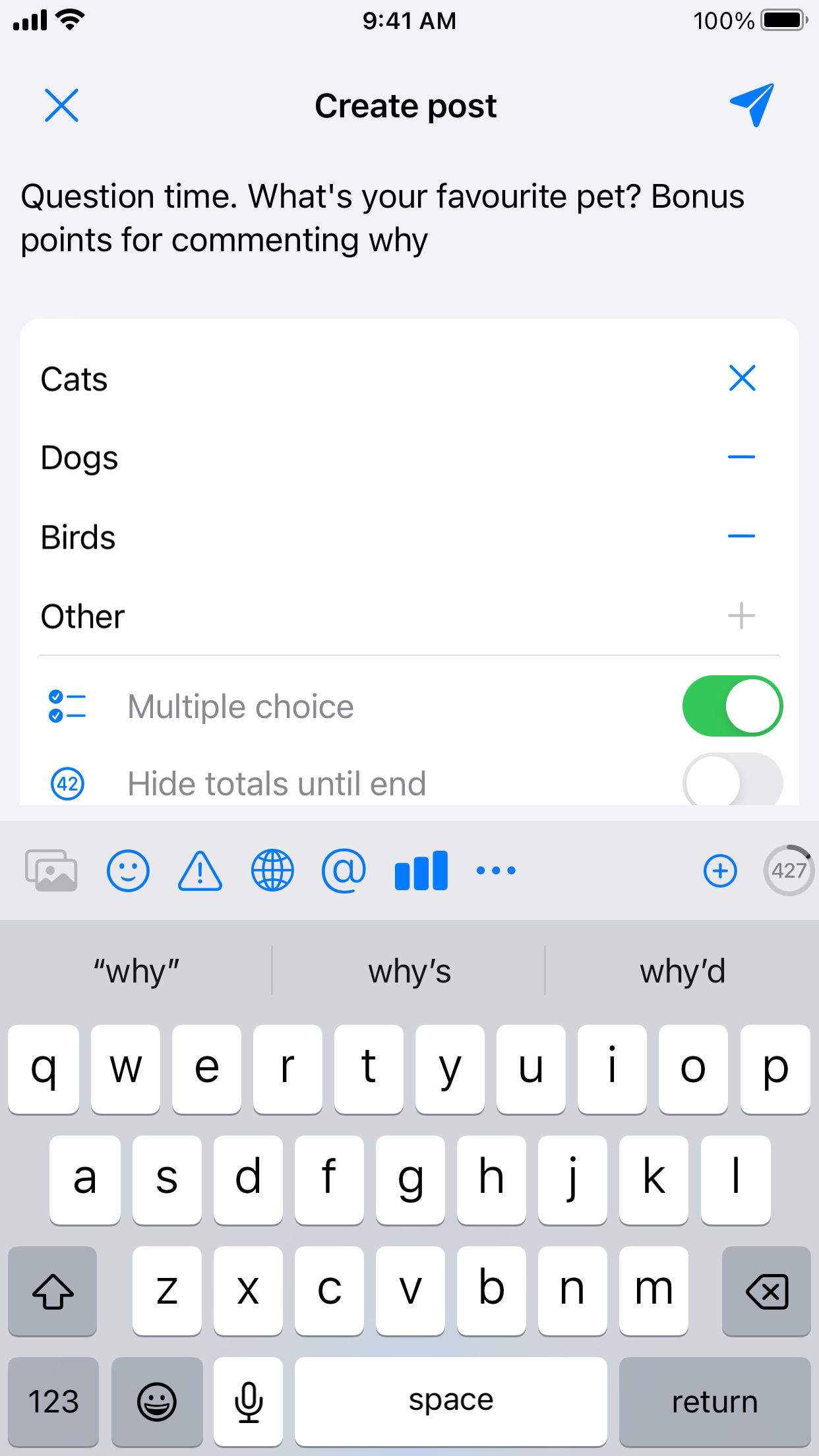Image resolution: width=819 pixels, height=1456 pixels.
Task: Toggle the poll chart icon
Action: (421, 870)
